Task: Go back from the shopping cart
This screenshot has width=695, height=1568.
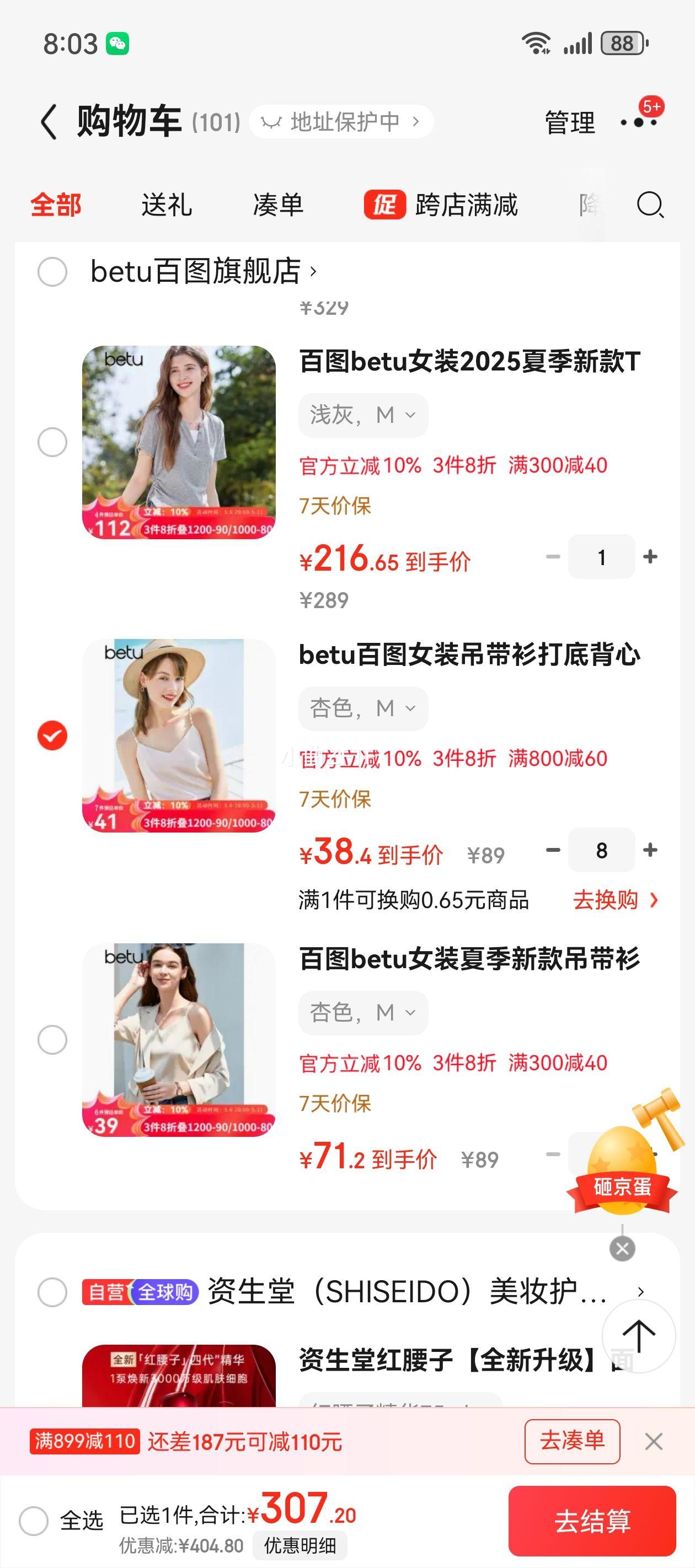Action: [x=49, y=122]
